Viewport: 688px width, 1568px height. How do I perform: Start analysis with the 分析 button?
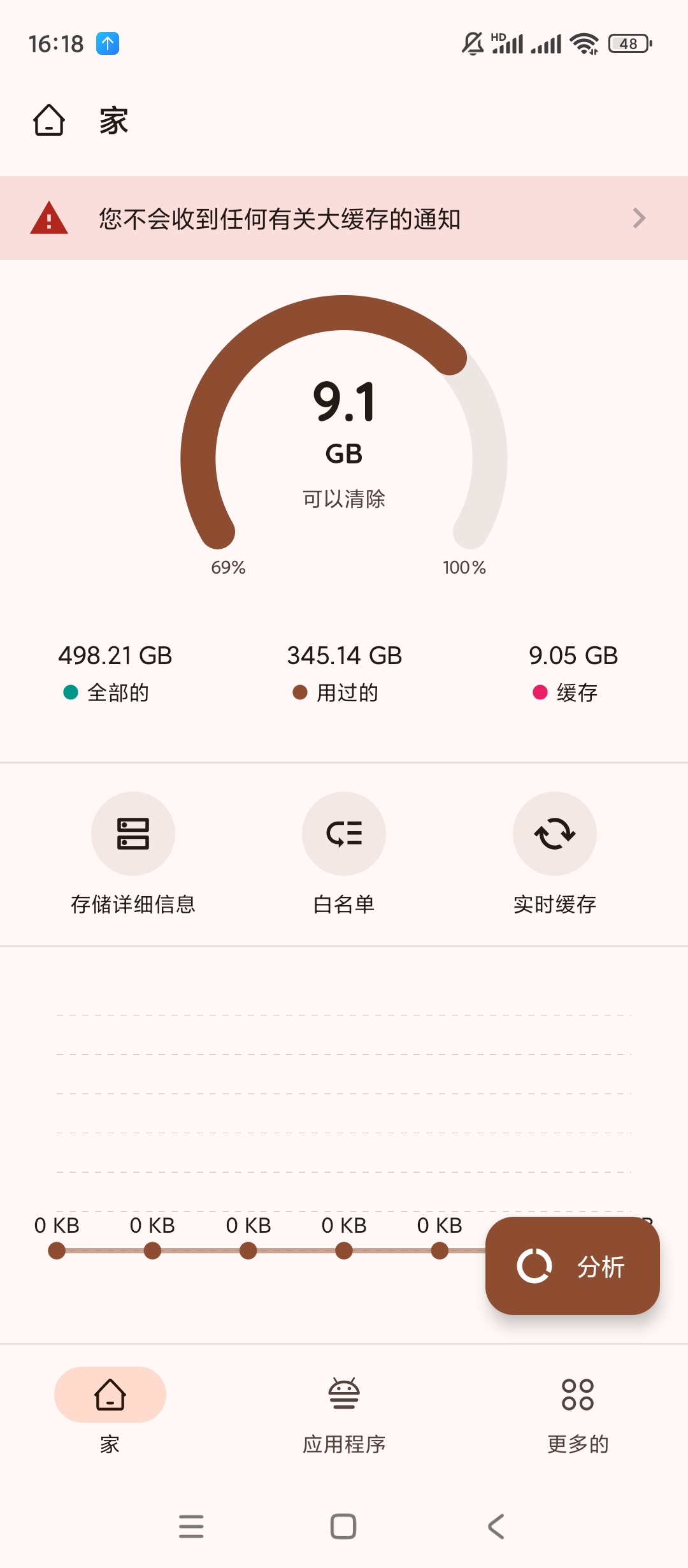[x=572, y=1266]
